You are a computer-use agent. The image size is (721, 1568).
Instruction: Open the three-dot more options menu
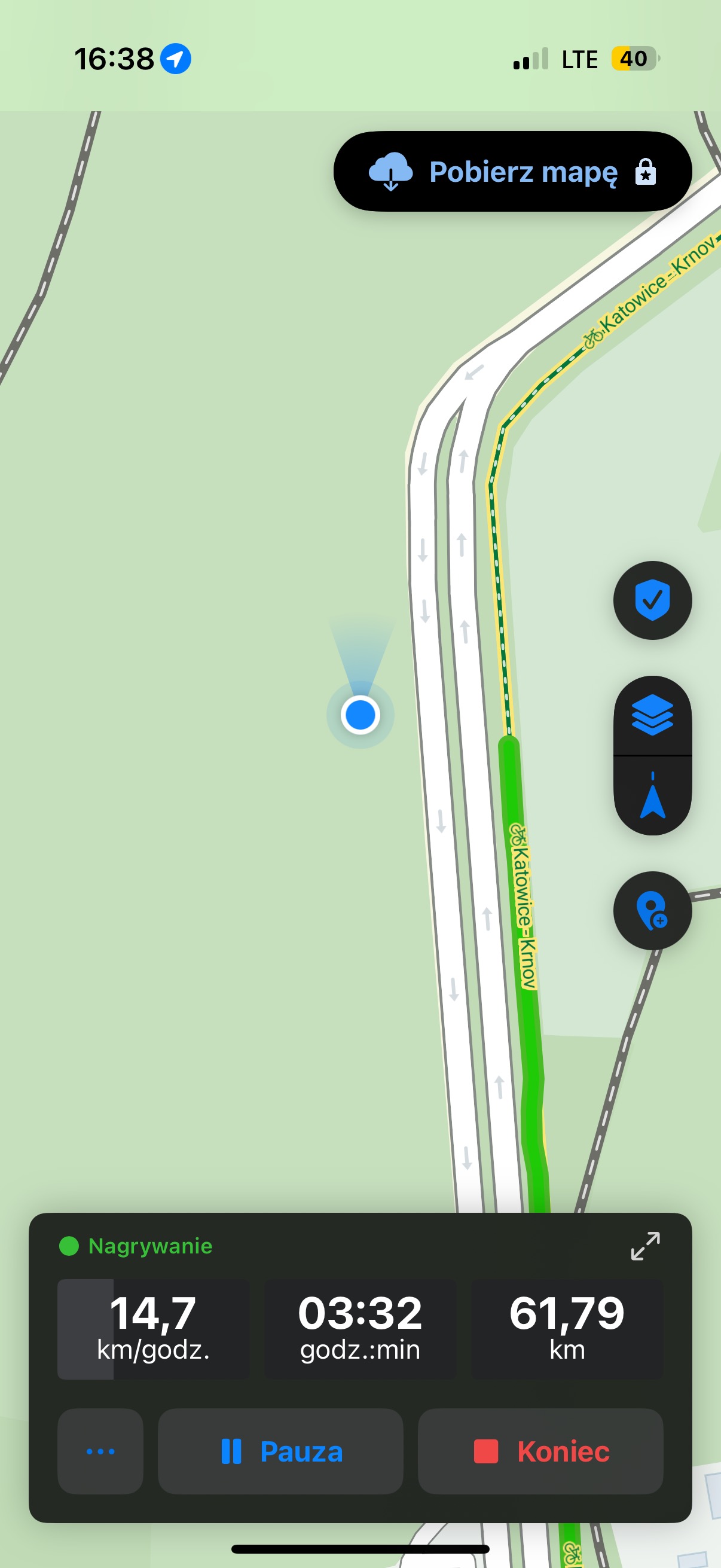[x=100, y=1451]
